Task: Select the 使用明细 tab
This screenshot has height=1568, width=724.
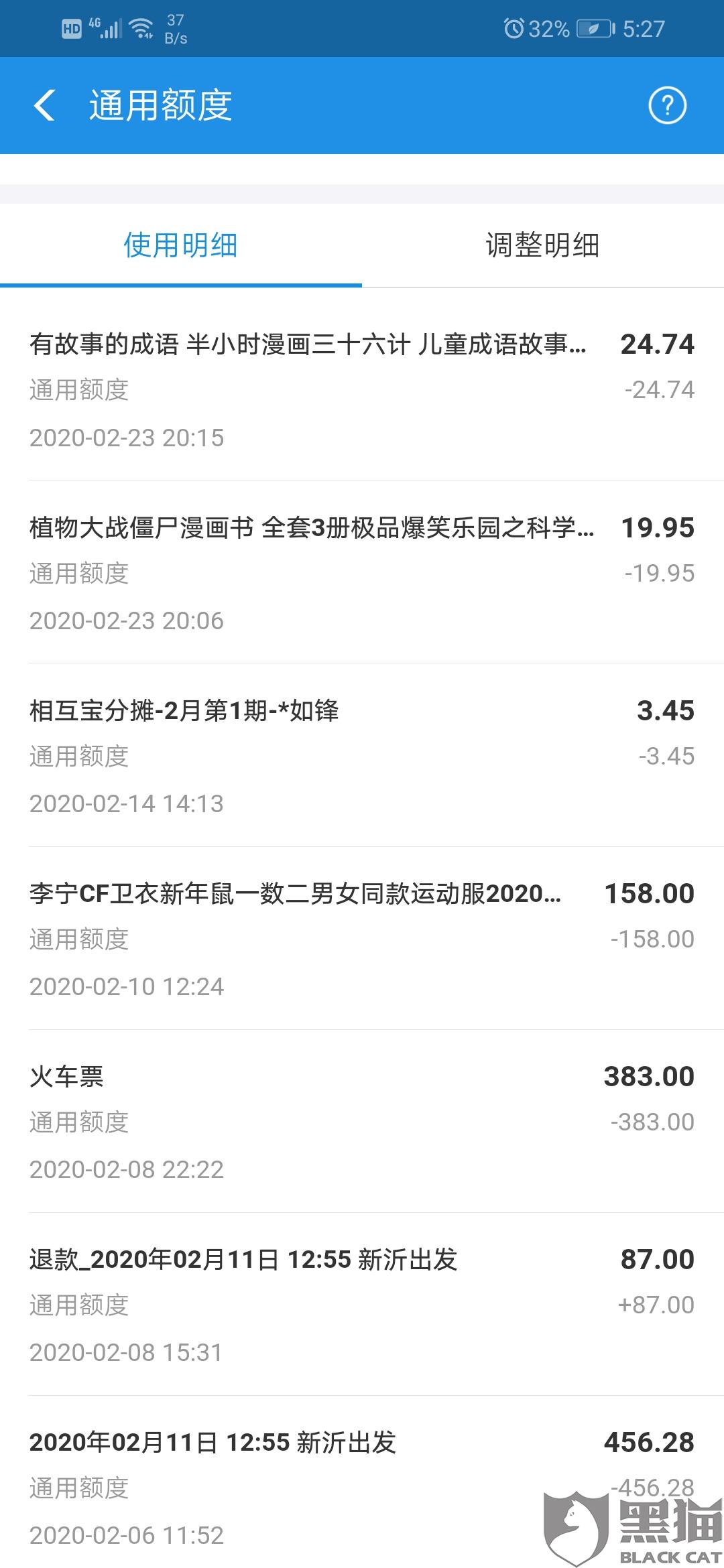Action: [x=181, y=245]
